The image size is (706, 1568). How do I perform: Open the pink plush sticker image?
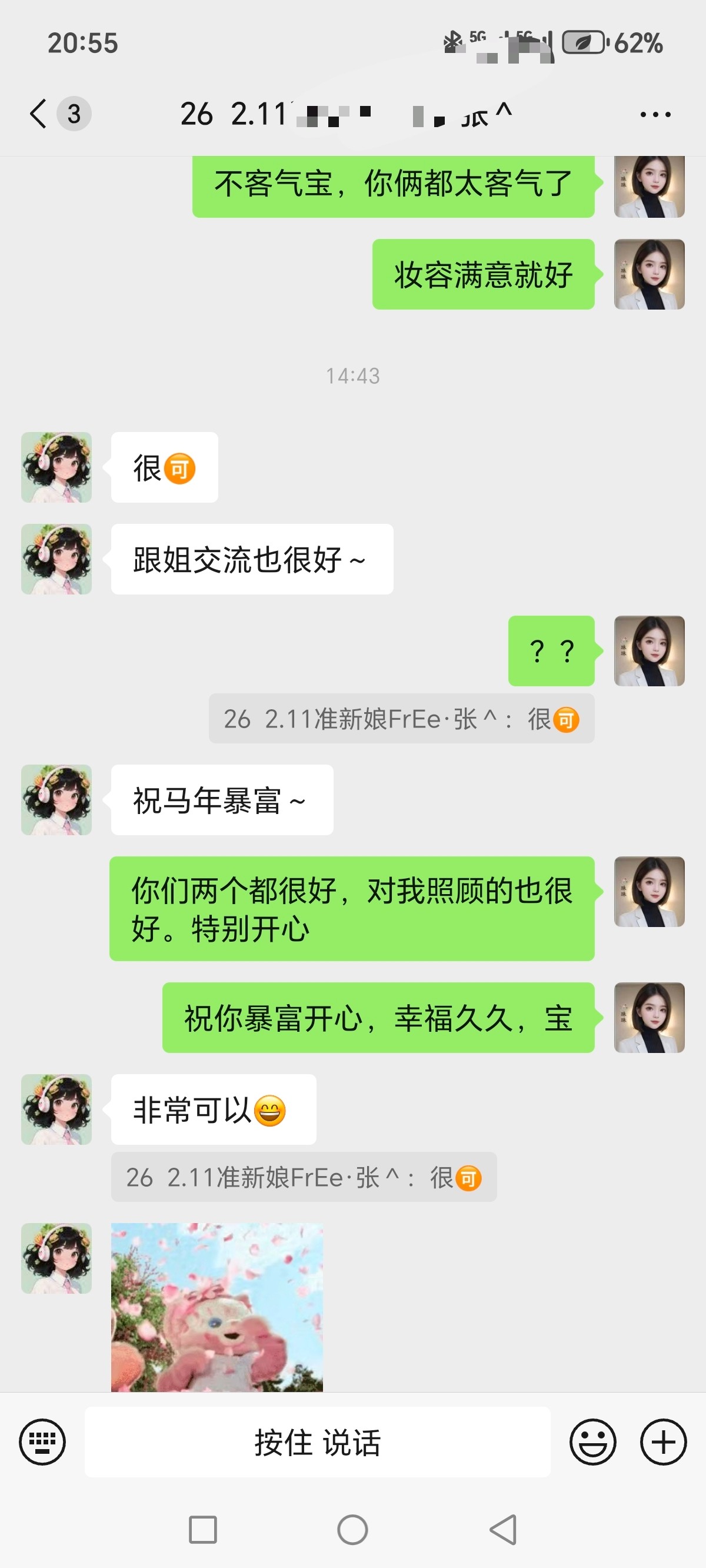click(x=217, y=1307)
